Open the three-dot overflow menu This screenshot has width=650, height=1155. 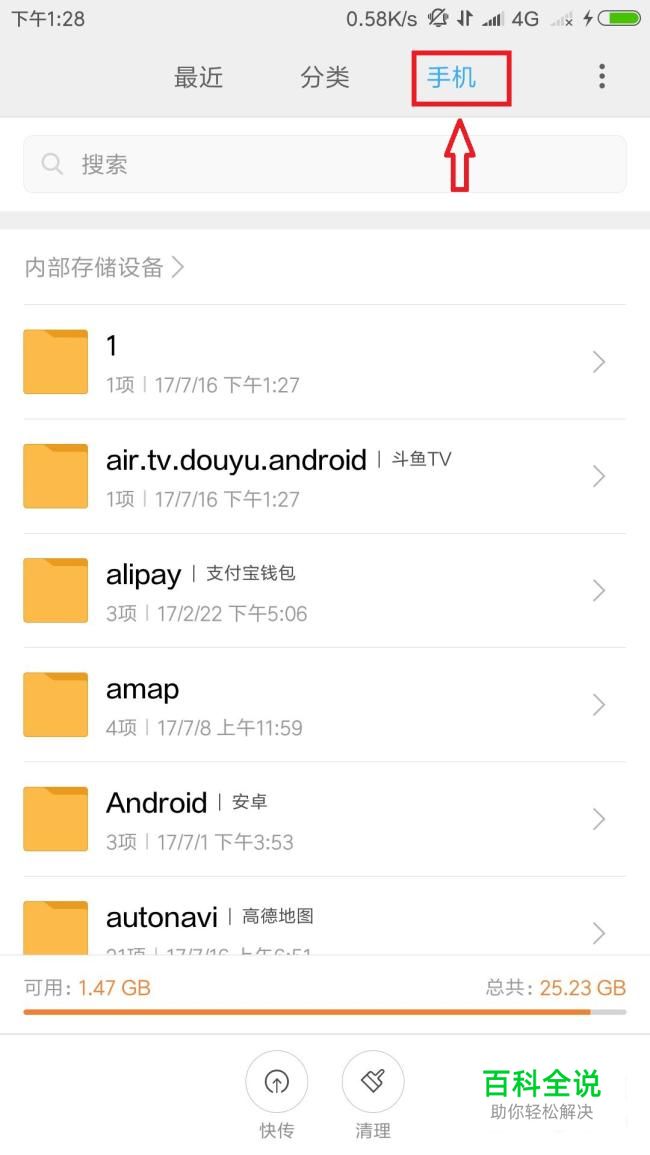coord(601,77)
